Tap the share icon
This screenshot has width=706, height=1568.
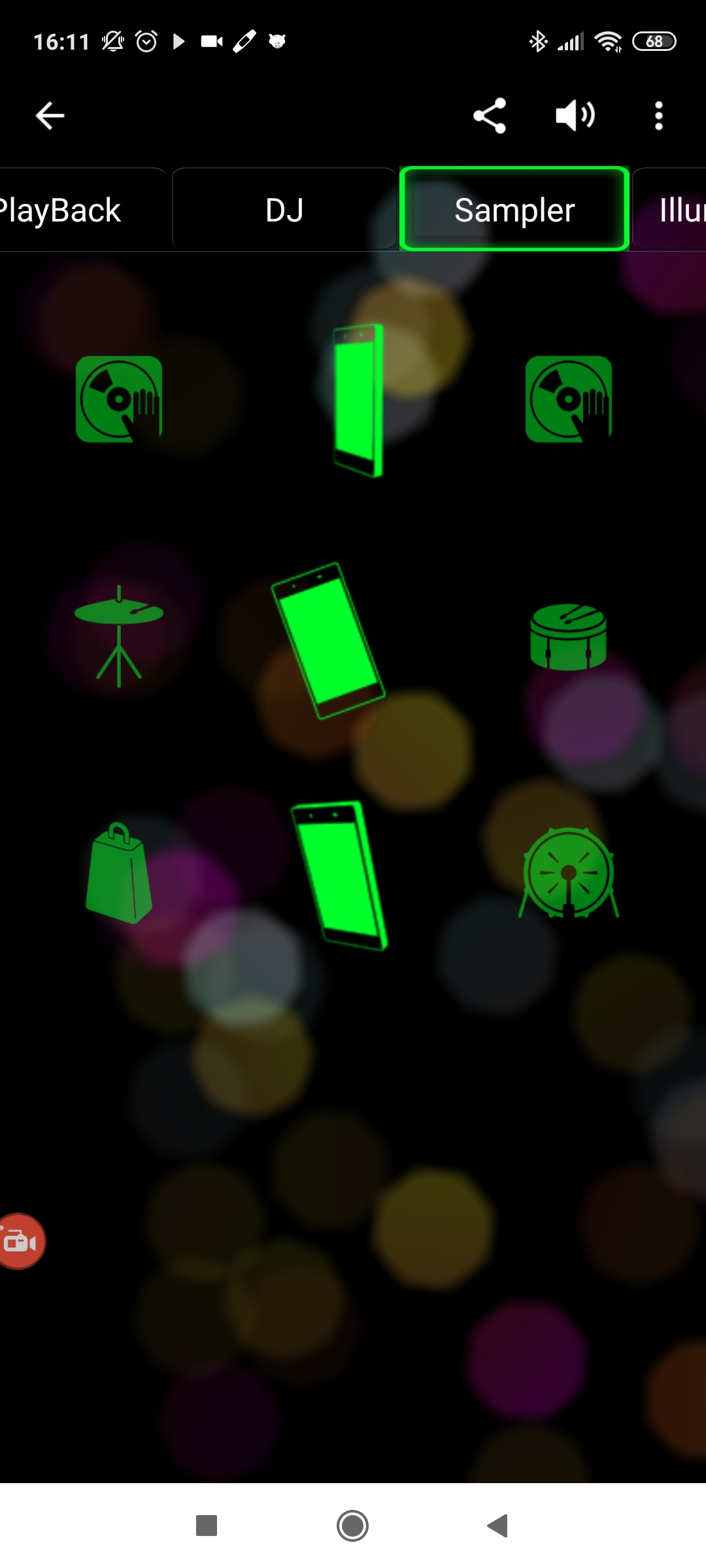(490, 116)
